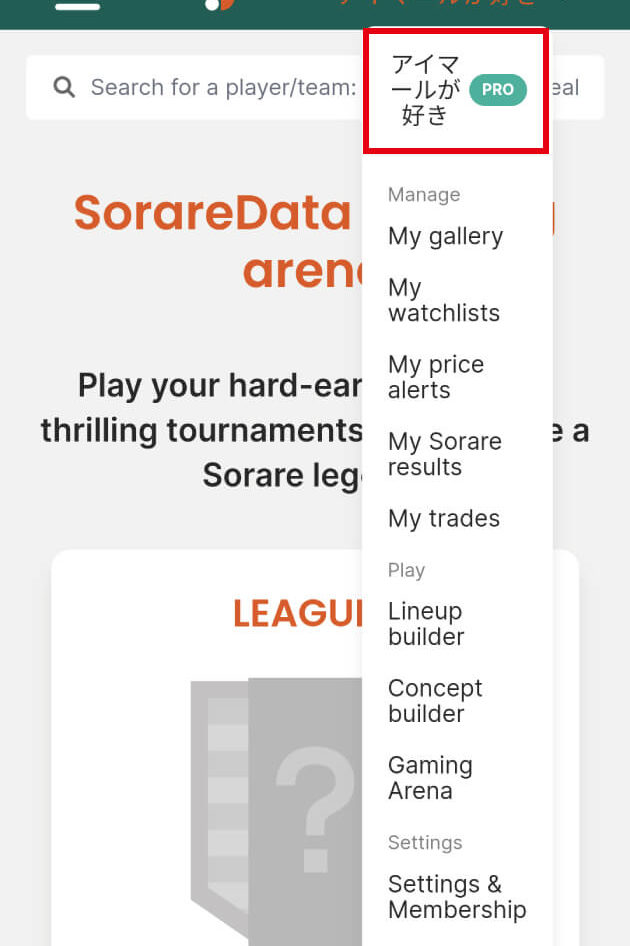Go to My watchlists
The image size is (630, 946).
tap(443, 300)
